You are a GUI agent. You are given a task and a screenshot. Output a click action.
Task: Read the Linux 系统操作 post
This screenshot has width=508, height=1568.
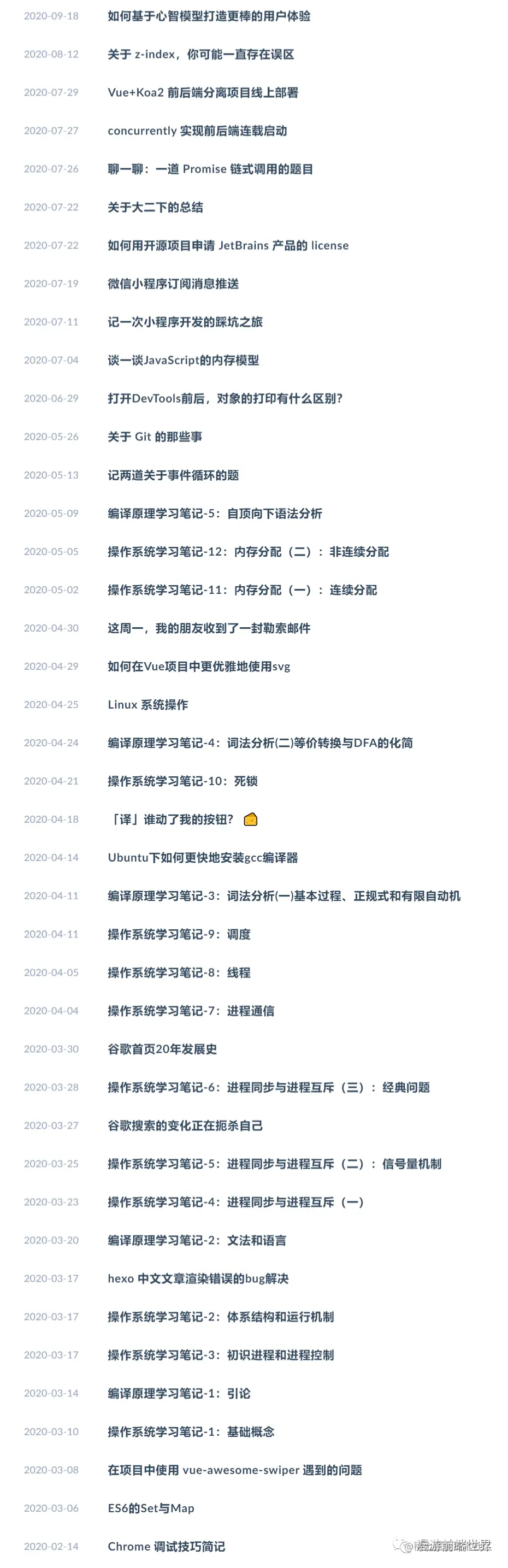coord(148,704)
